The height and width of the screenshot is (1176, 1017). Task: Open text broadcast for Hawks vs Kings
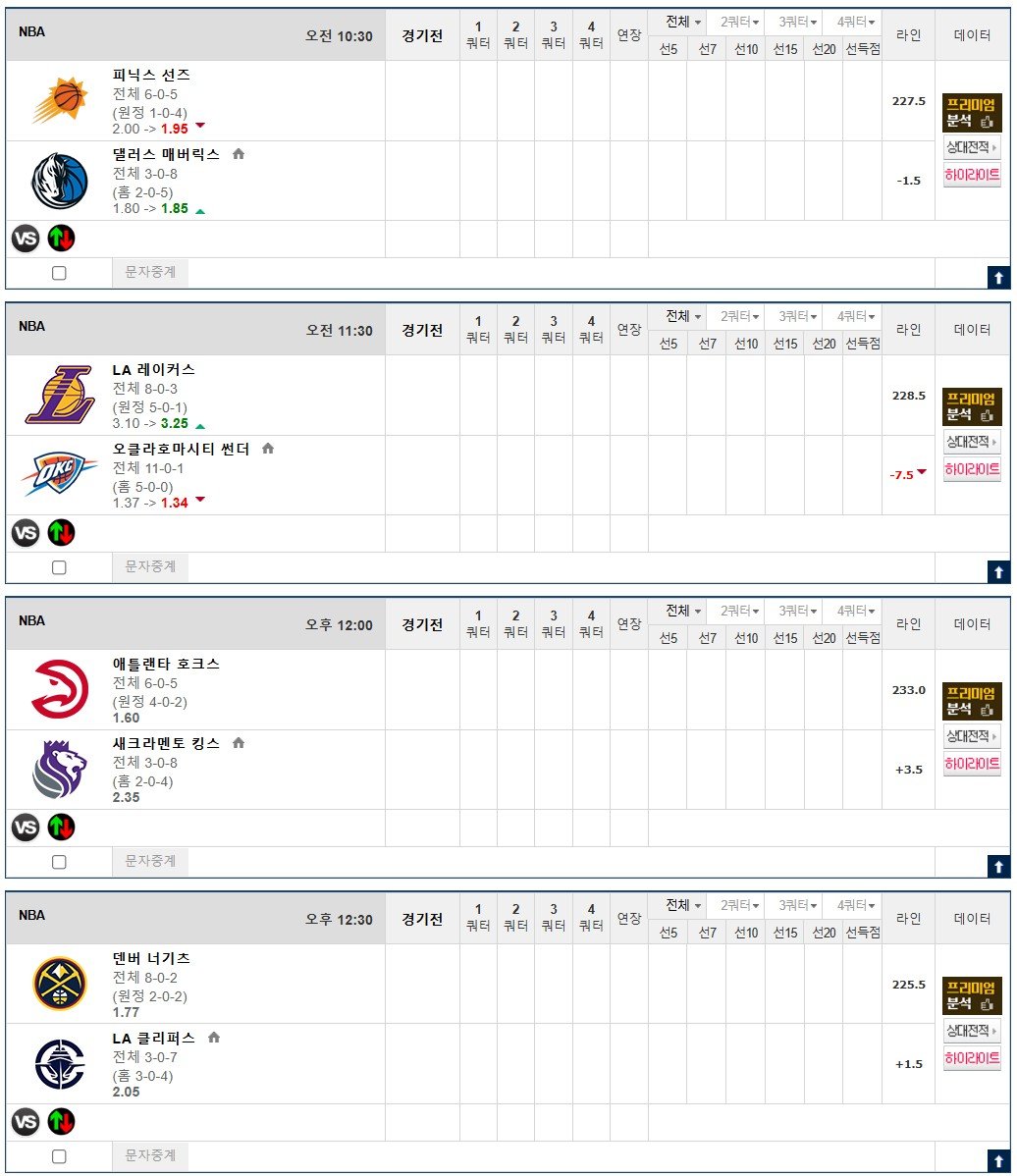coord(150,861)
